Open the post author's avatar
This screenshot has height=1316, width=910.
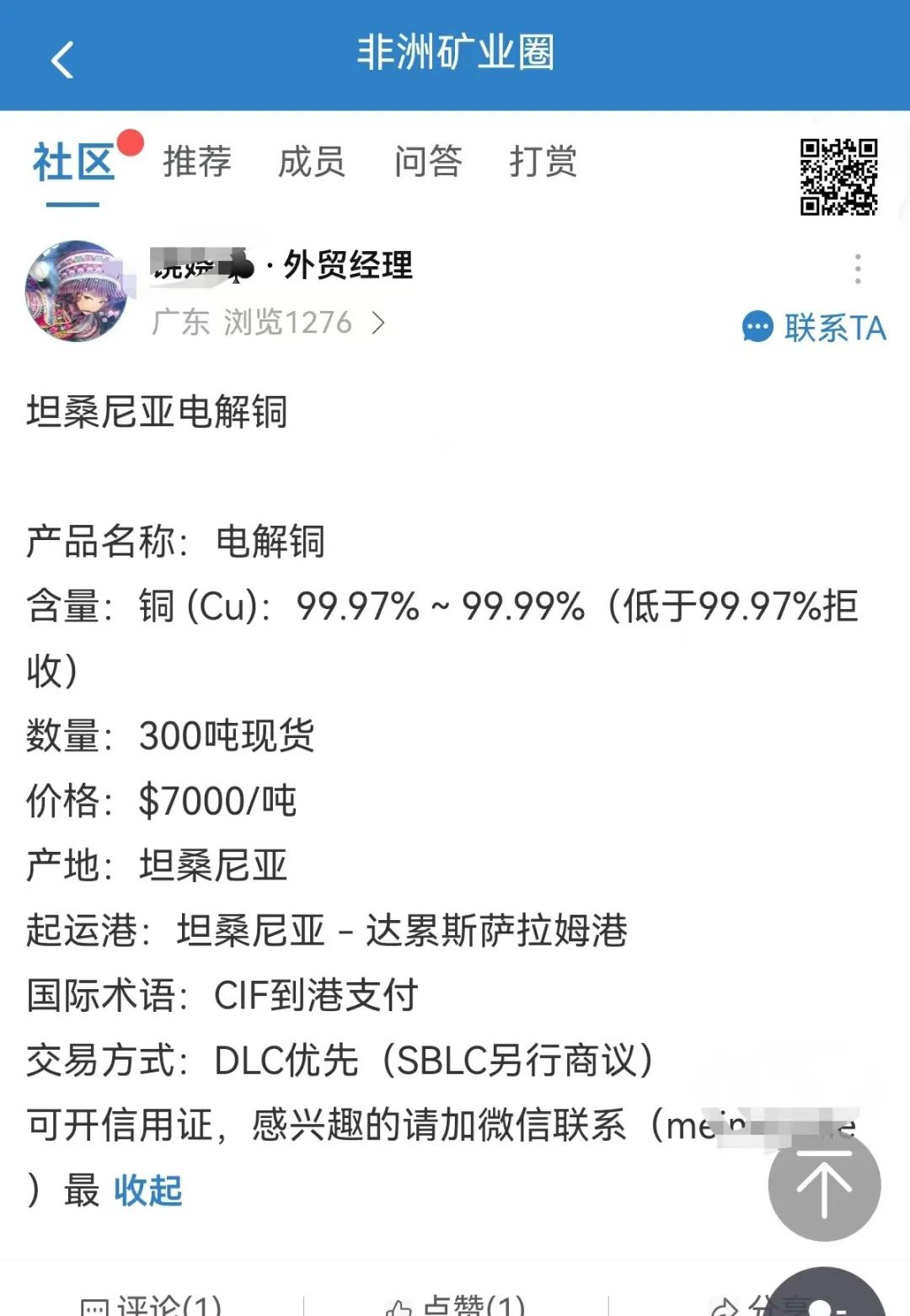[77, 292]
